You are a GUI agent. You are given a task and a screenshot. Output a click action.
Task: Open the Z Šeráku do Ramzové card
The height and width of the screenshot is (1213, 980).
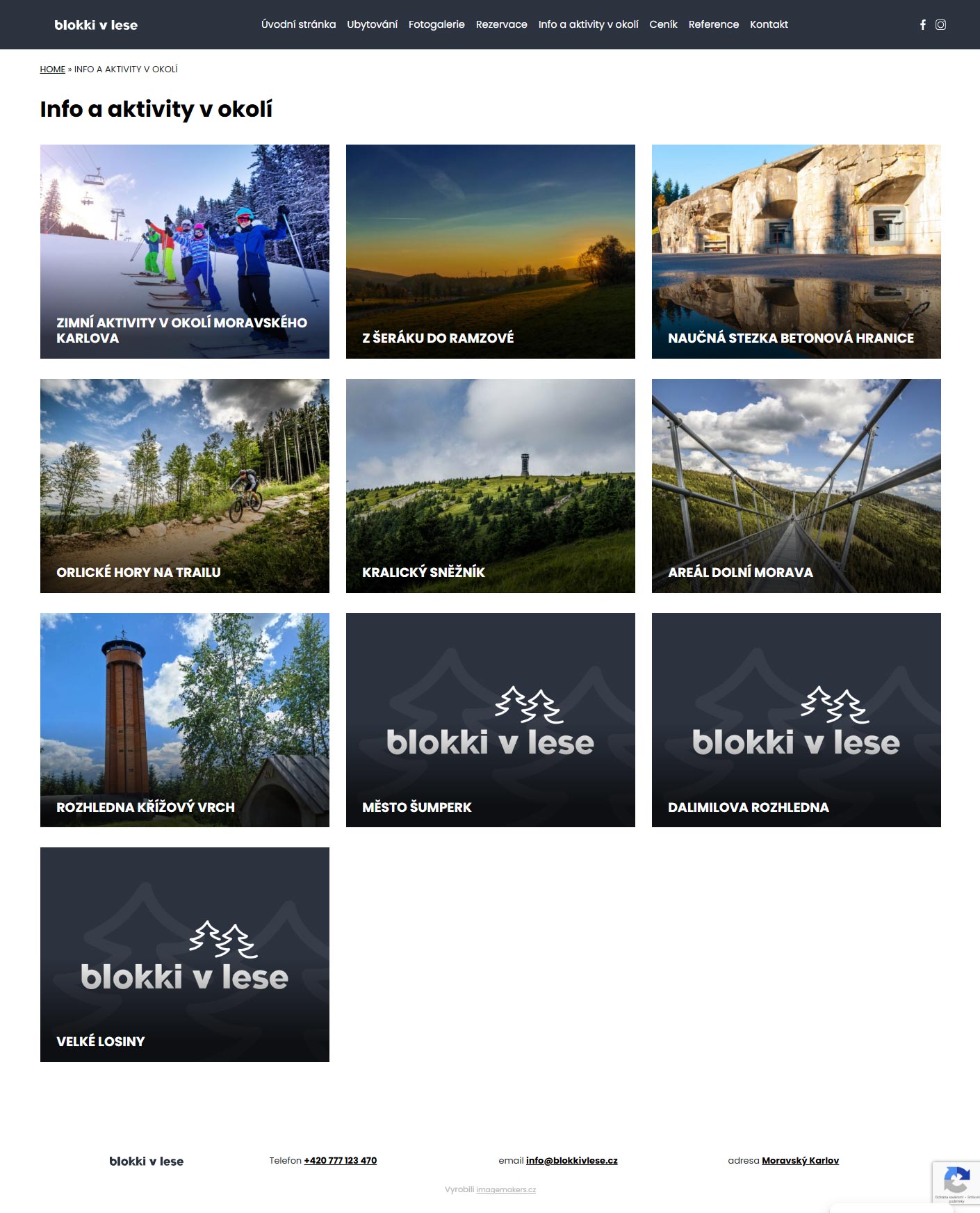click(490, 252)
